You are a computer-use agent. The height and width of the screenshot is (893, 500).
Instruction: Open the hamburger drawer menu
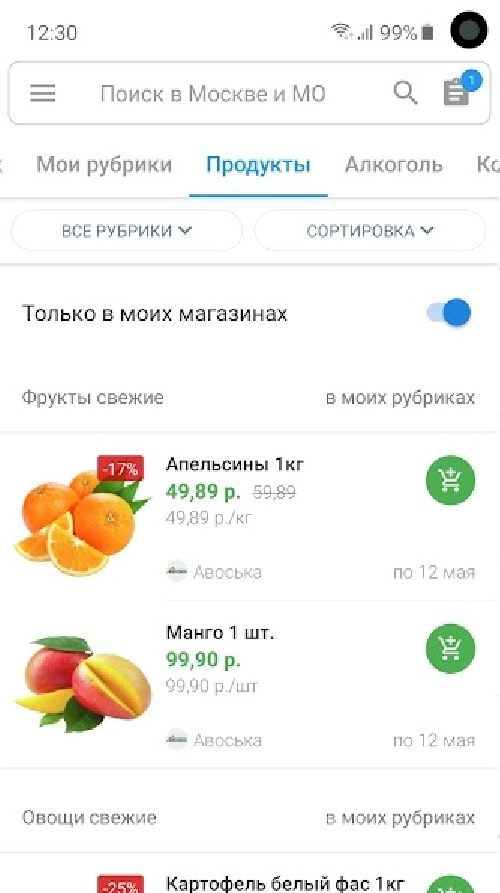(x=43, y=93)
